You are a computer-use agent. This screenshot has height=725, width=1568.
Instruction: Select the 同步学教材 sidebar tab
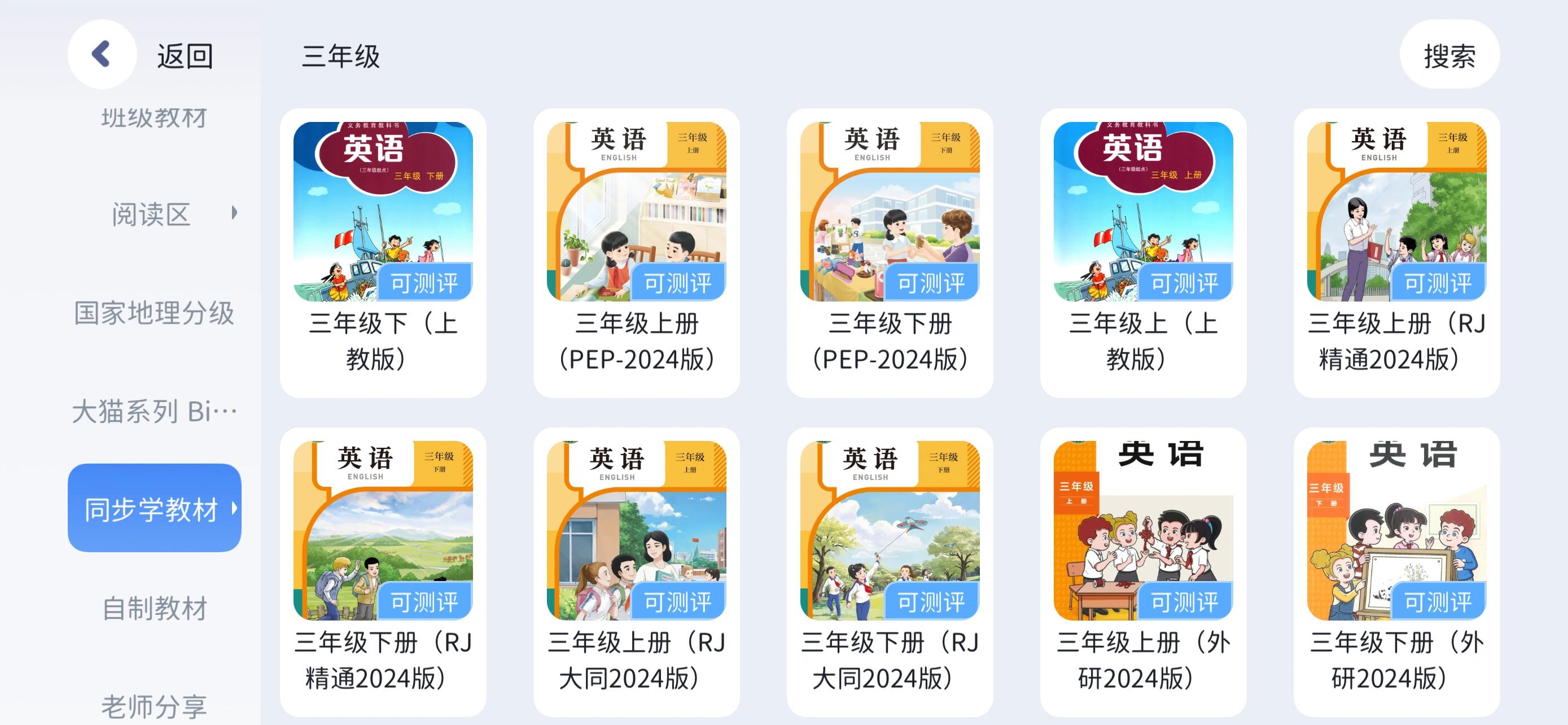pyautogui.click(x=154, y=508)
